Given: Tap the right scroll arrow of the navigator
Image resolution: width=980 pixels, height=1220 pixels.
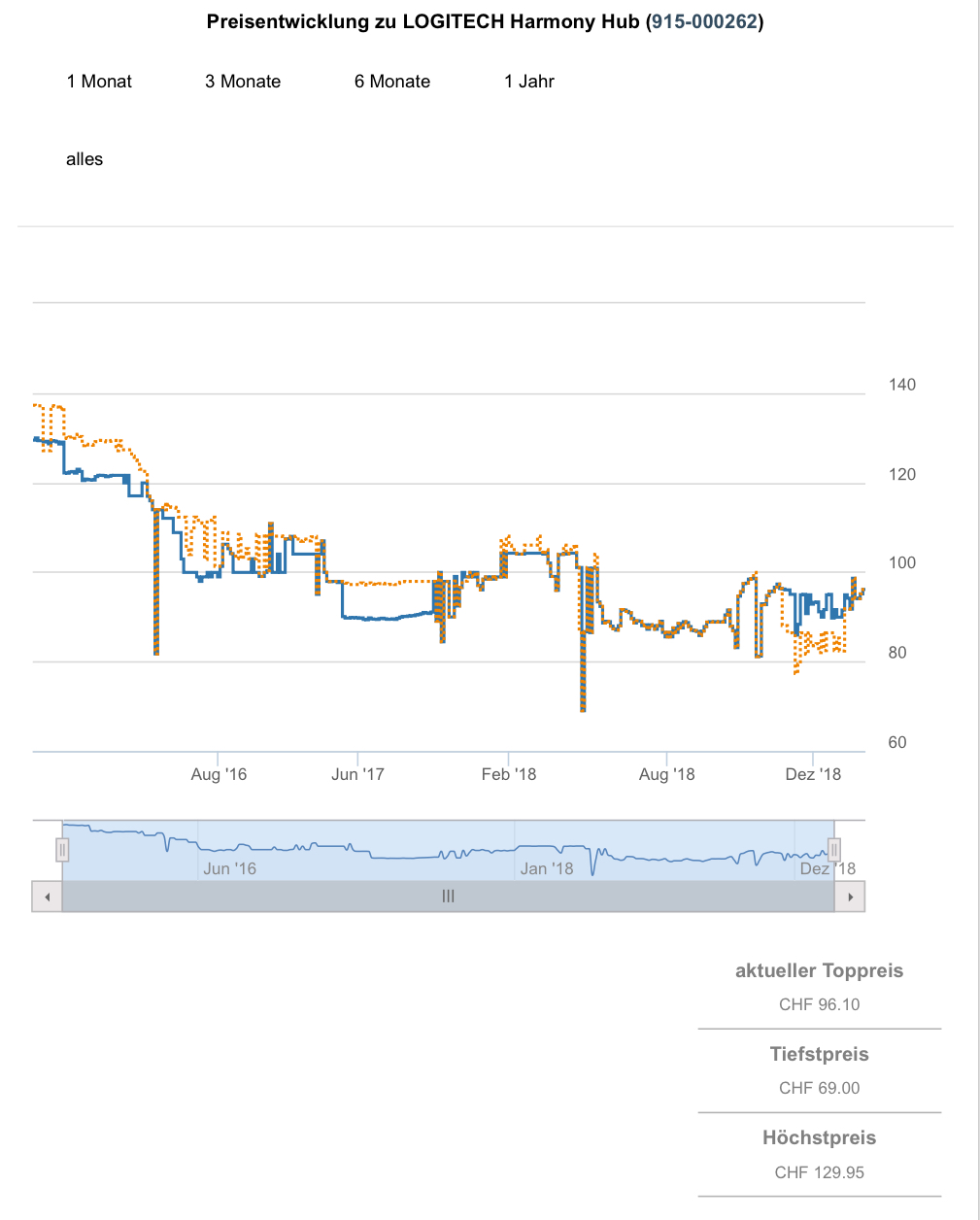Looking at the screenshot, I should pyautogui.click(x=850, y=897).
